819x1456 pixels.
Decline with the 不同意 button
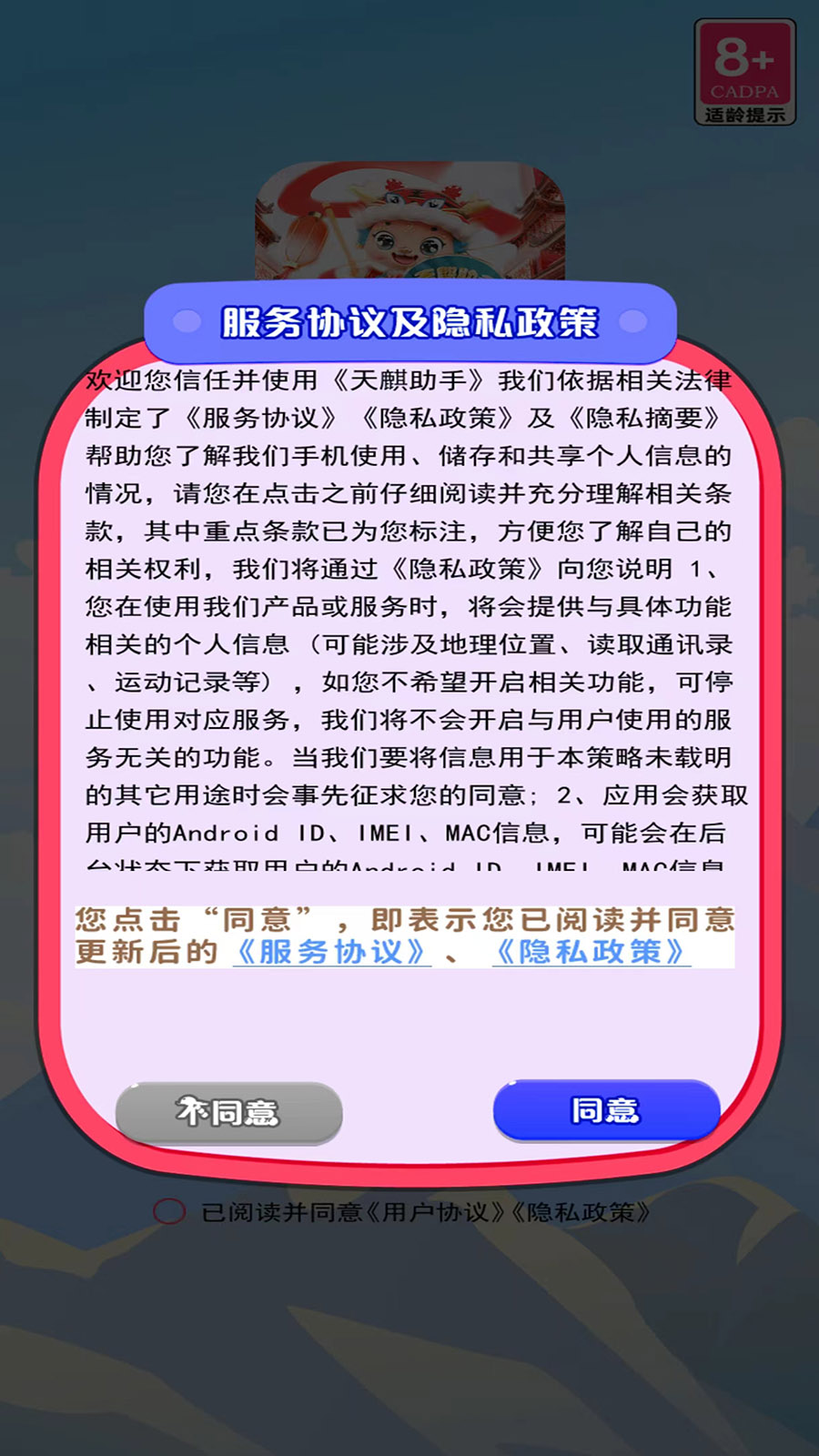228,1112
